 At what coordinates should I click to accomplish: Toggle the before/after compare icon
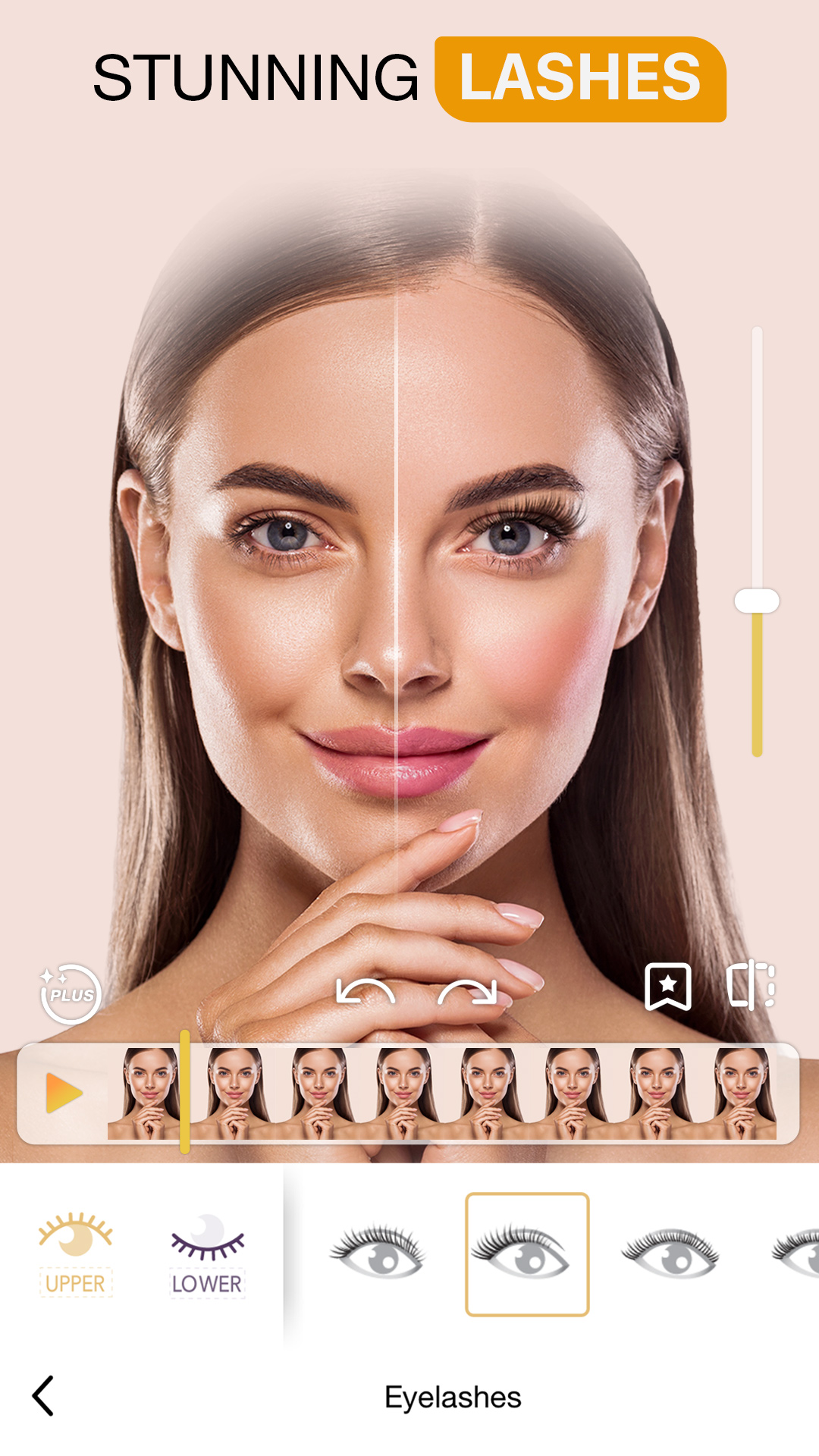[751, 985]
